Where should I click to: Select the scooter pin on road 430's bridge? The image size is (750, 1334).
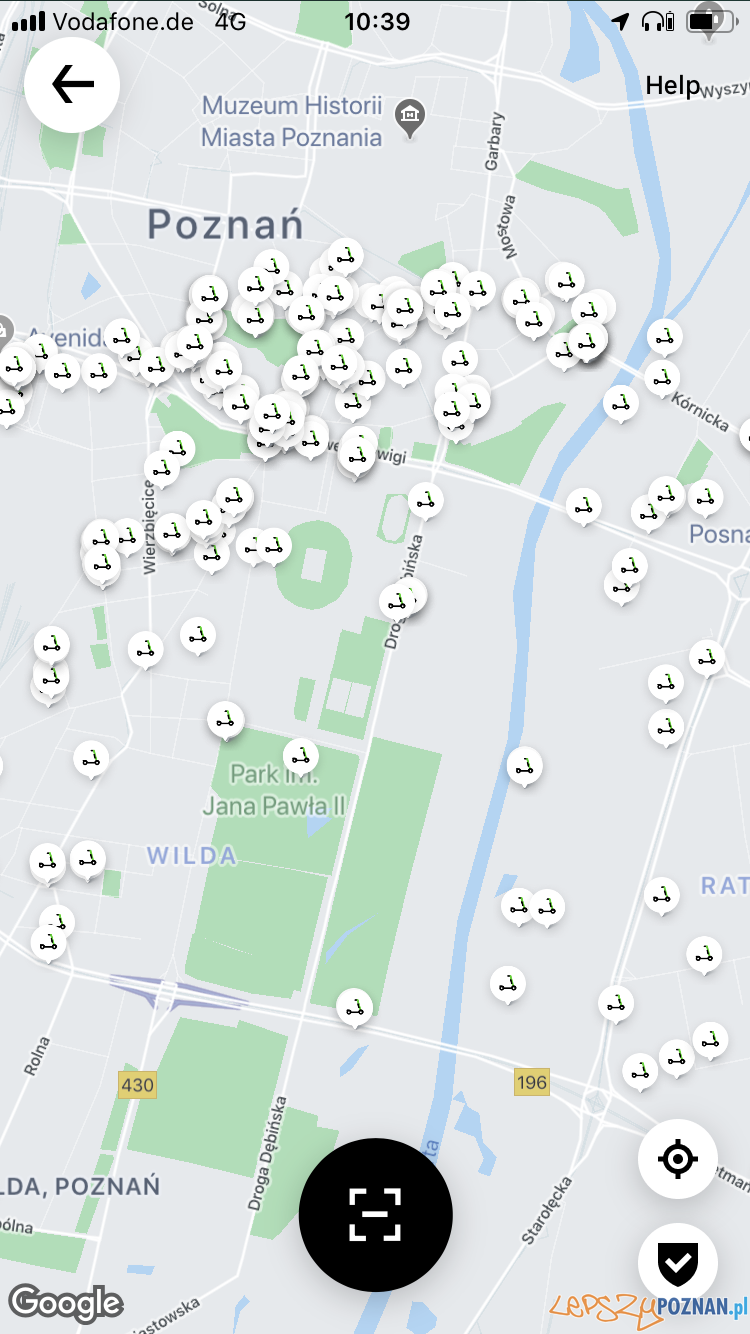pyautogui.click(x=354, y=1007)
